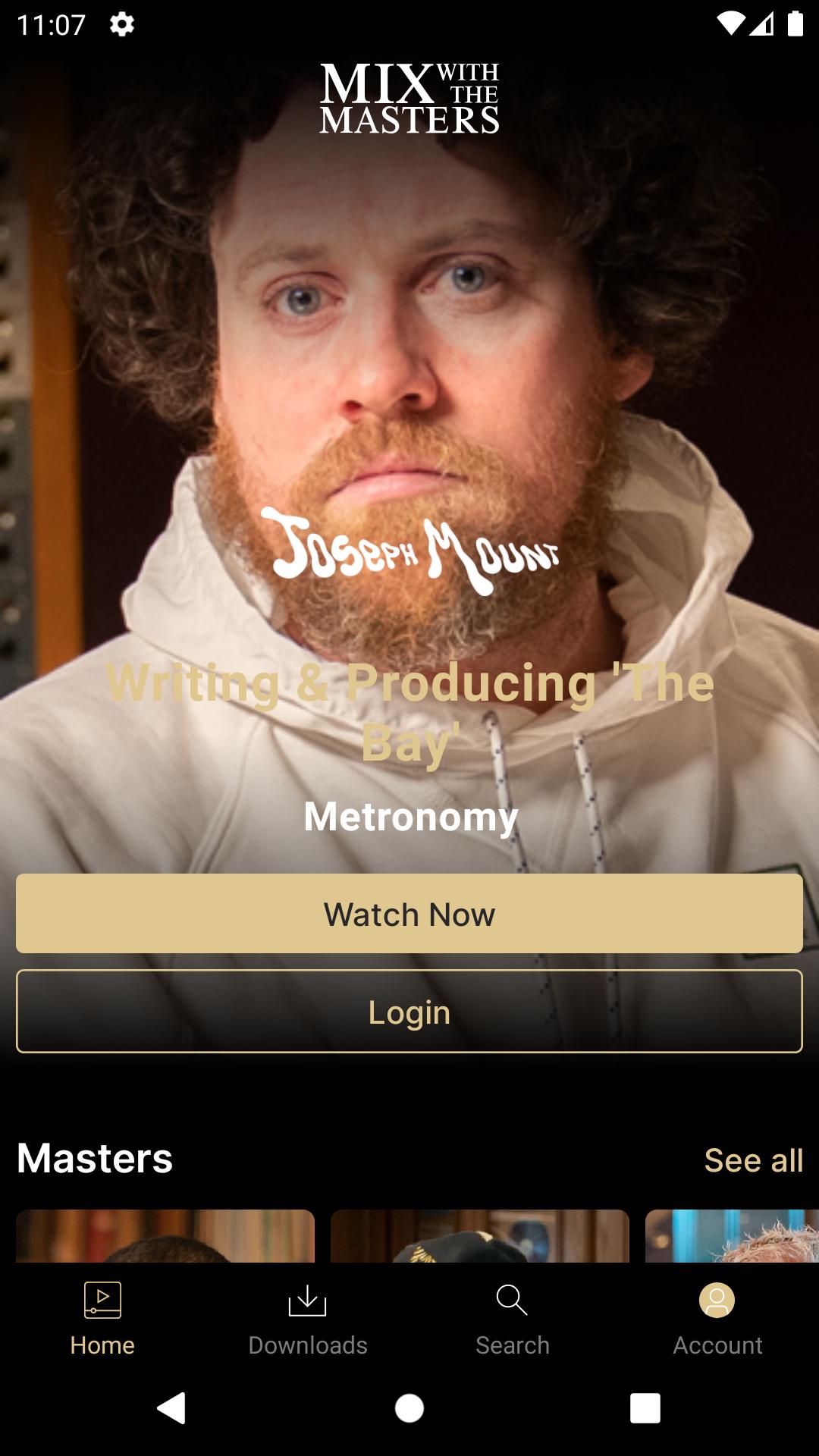Open the second Masters card

pyautogui.click(x=479, y=1236)
